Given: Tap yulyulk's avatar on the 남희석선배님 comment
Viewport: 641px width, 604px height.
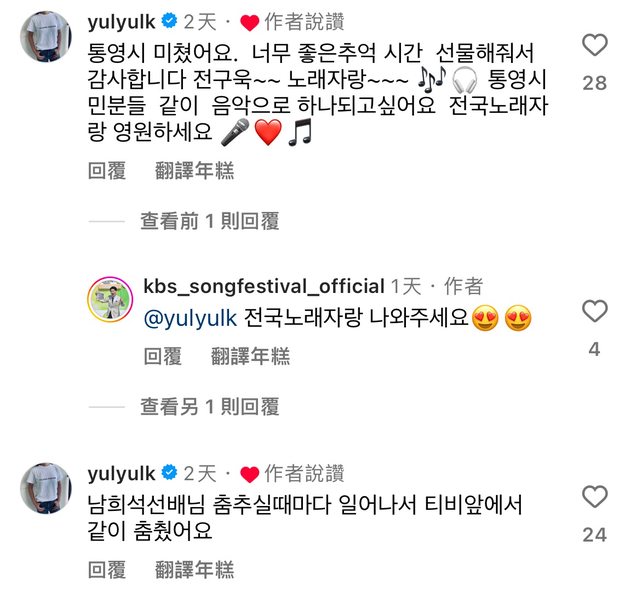Looking at the screenshot, I should pos(46,487).
